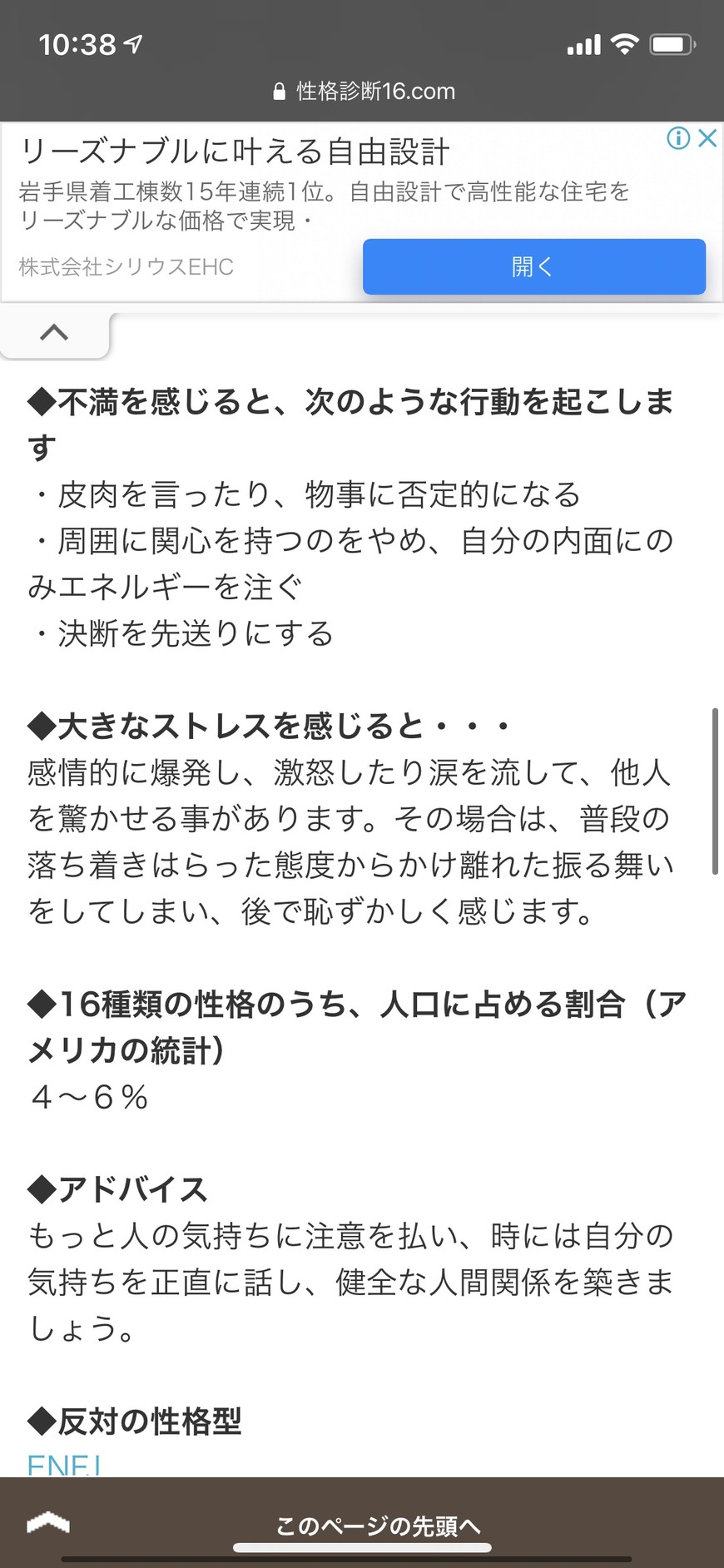Jump to top via このページの先頭へ

pos(378,1525)
